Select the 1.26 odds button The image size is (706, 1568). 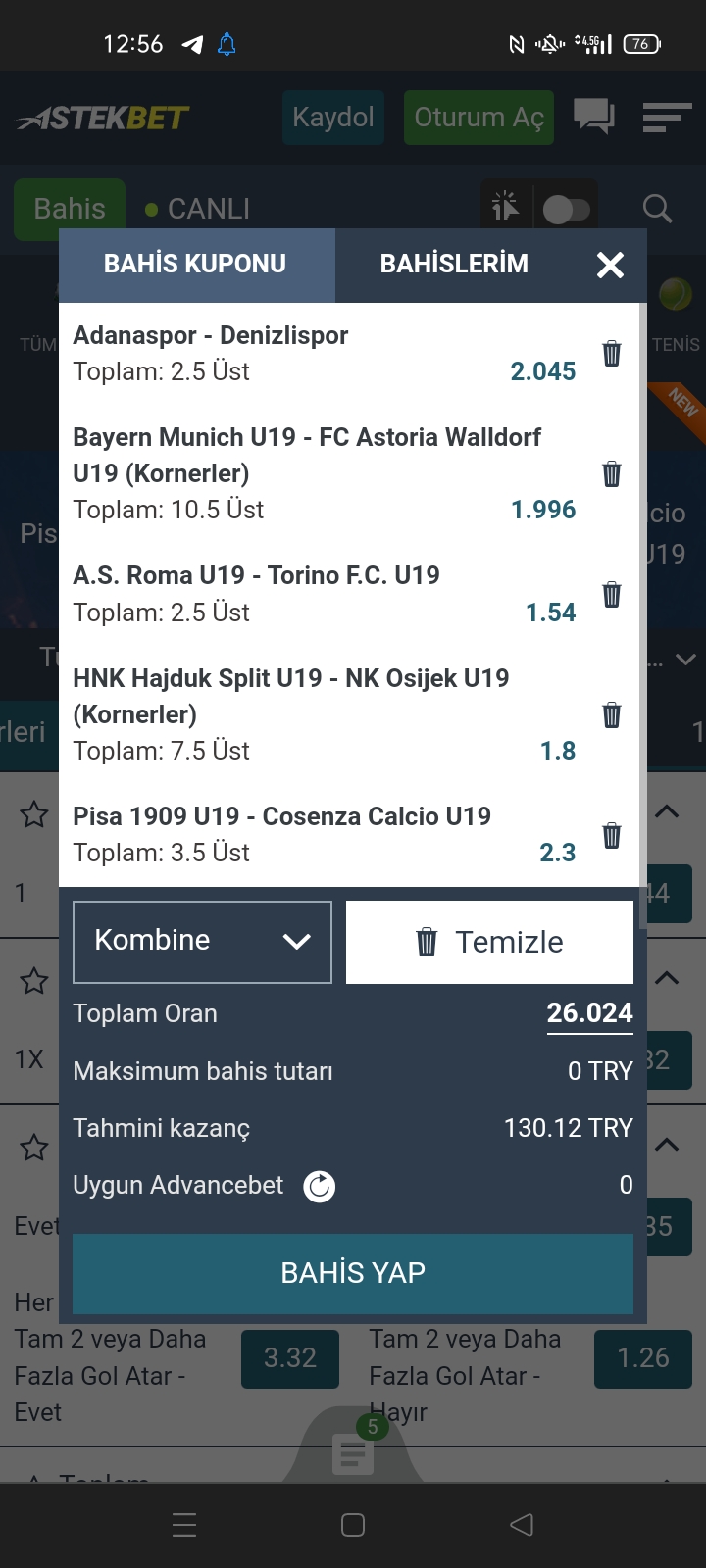click(643, 1358)
